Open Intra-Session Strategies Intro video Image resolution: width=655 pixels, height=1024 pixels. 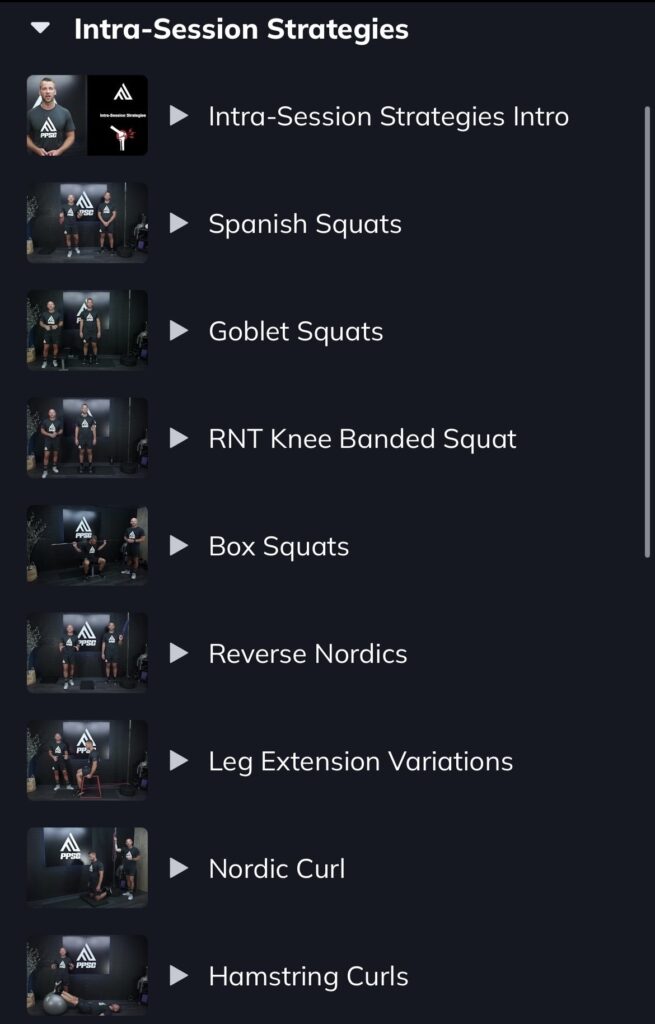coord(387,116)
